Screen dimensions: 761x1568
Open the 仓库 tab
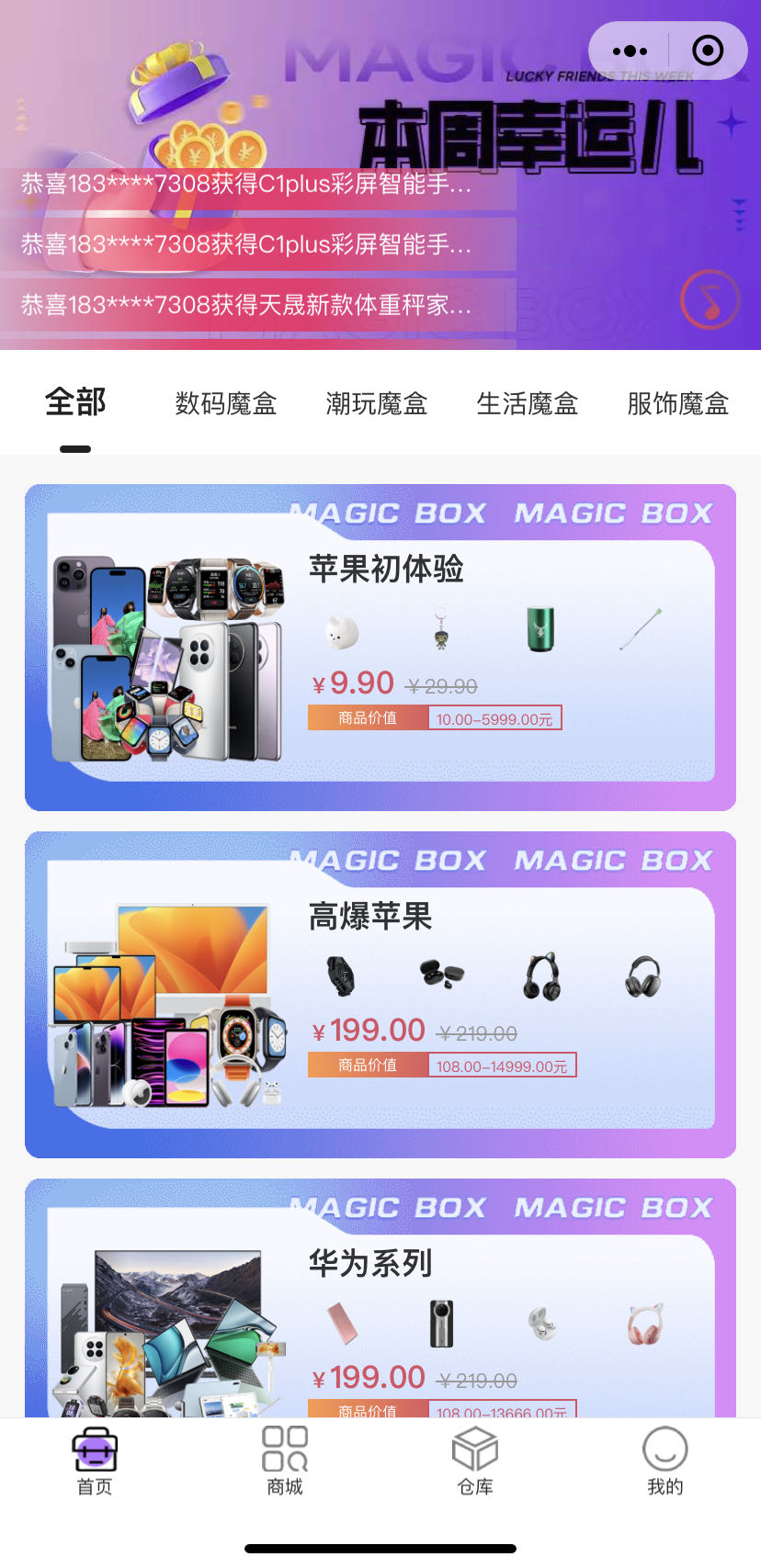pos(475,1461)
